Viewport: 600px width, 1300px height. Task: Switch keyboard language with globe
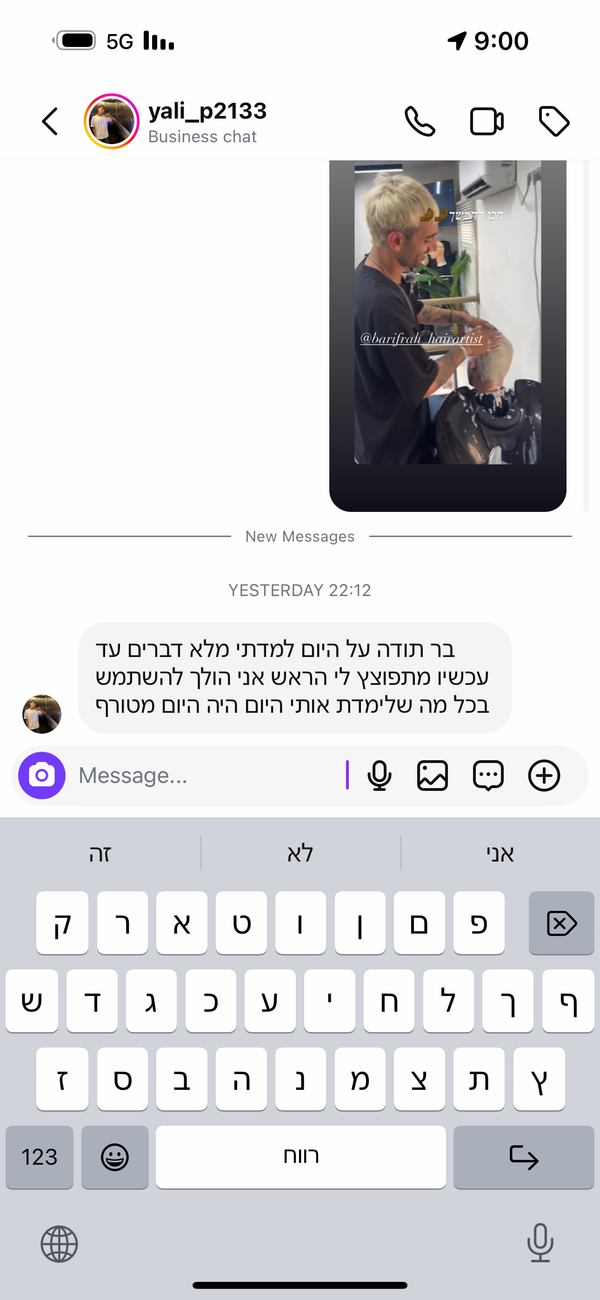(x=59, y=1244)
